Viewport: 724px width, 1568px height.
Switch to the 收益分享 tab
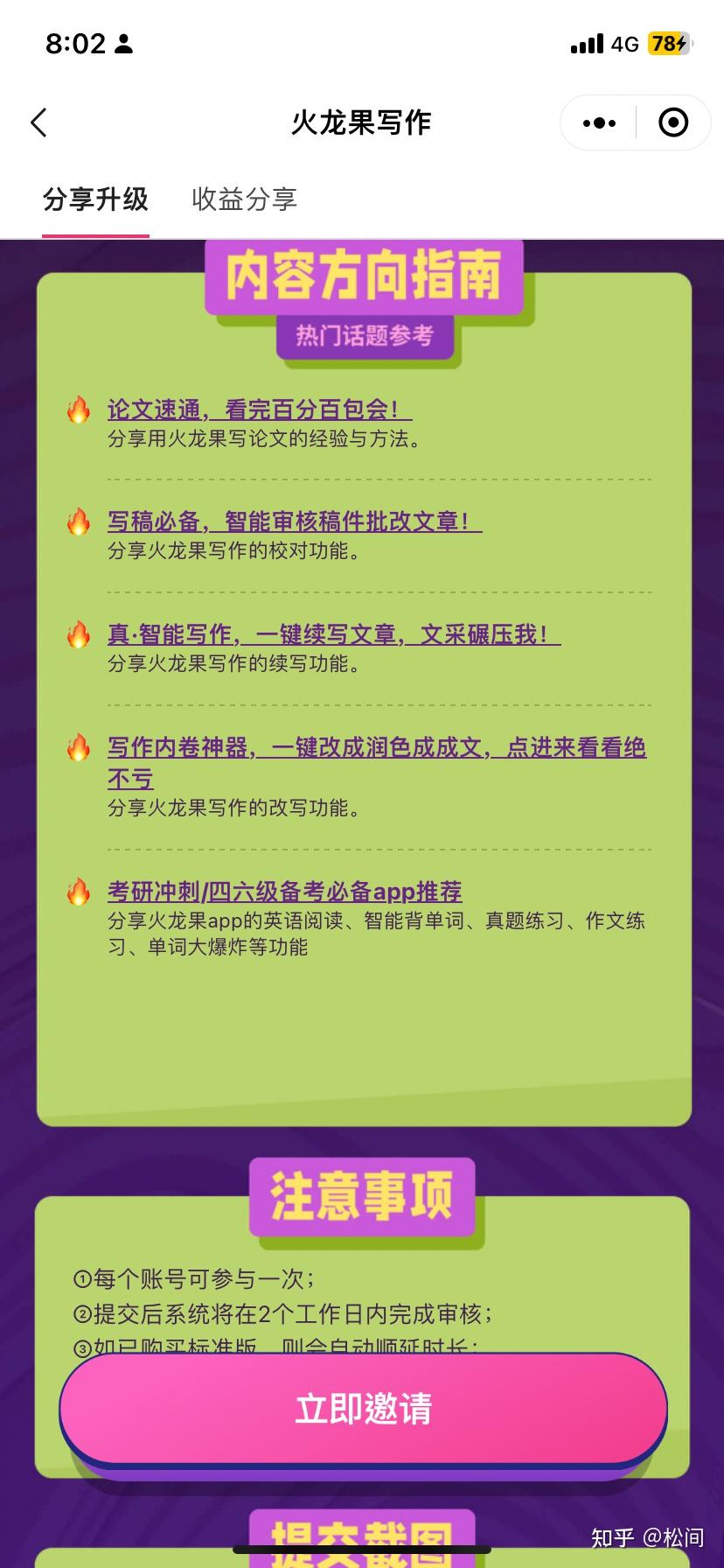pyautogui.click(x=245, y=199)
